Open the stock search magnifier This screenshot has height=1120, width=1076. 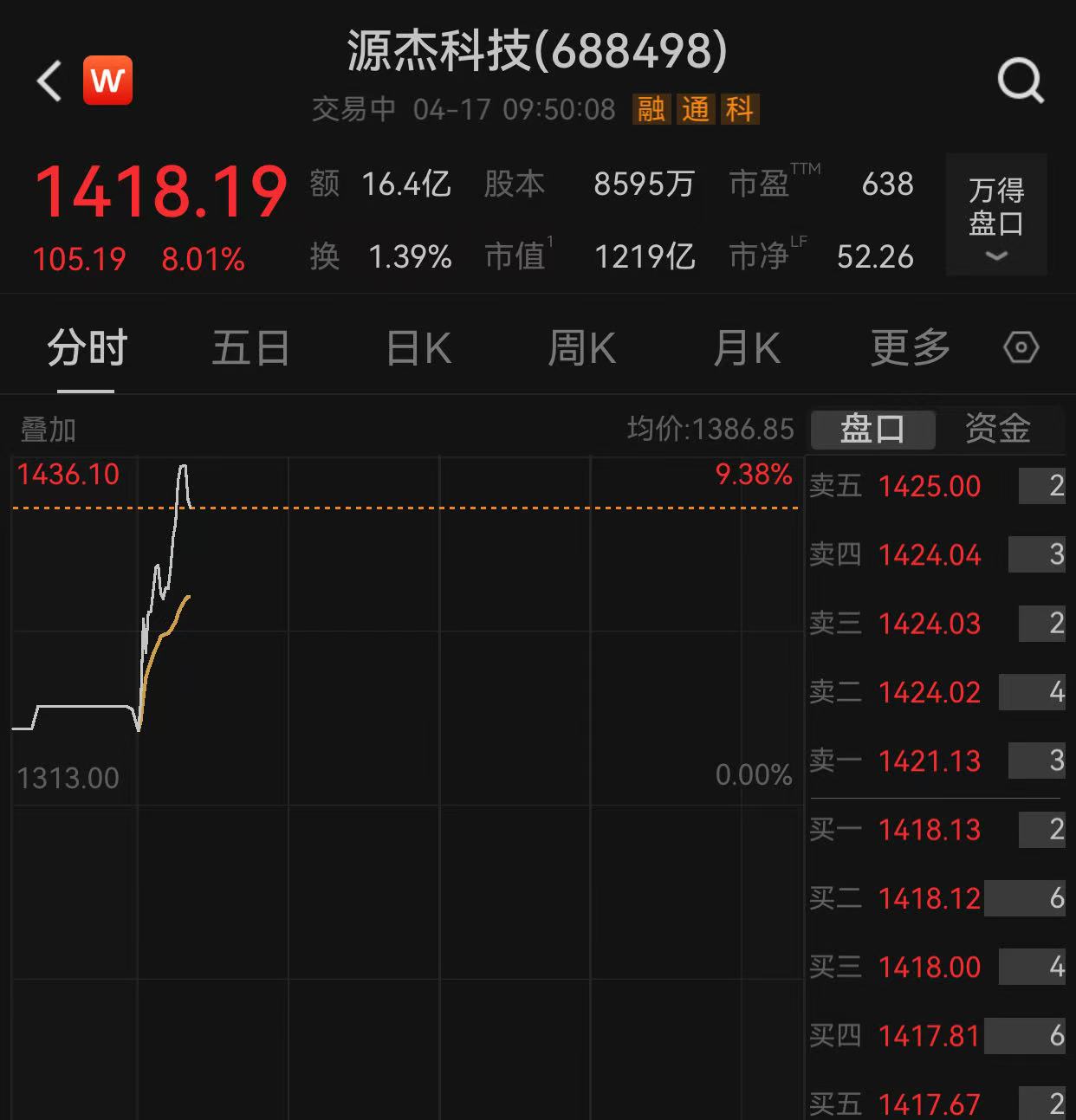(x=1020, y=81)
